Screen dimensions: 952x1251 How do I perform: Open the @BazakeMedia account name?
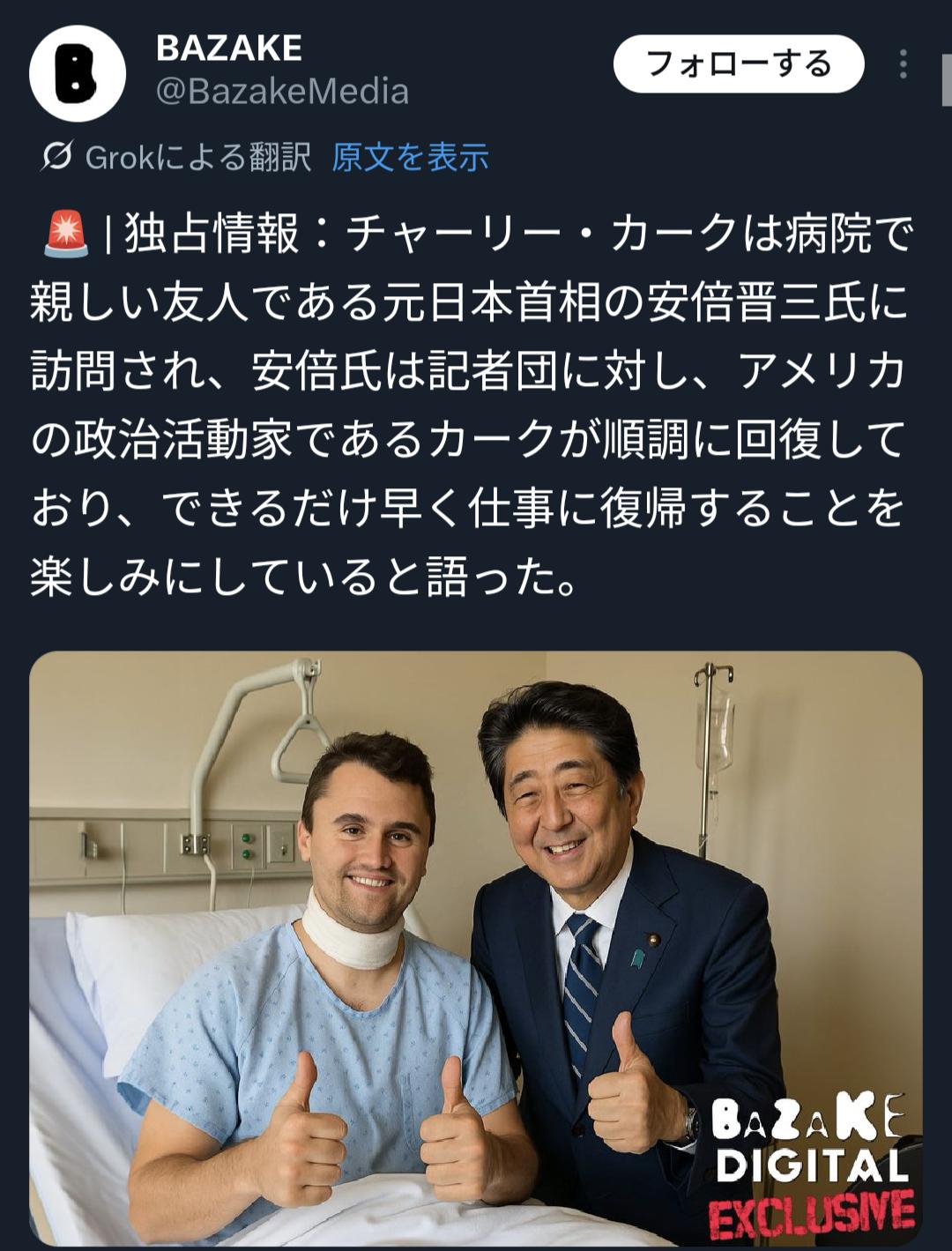282,92
